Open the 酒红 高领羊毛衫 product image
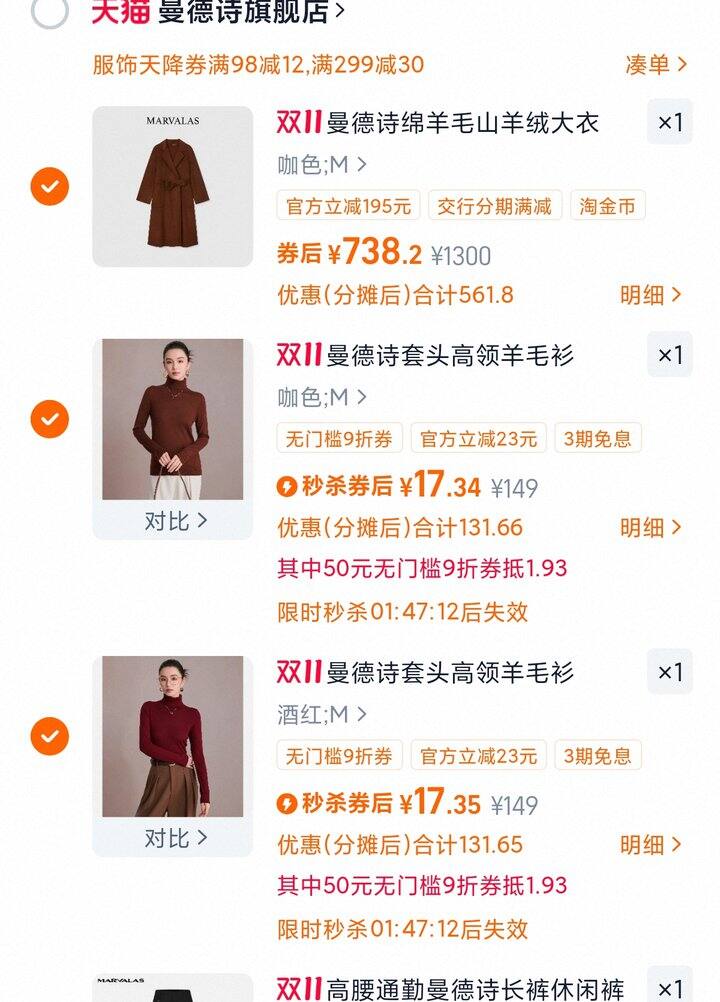 point(172,736)
